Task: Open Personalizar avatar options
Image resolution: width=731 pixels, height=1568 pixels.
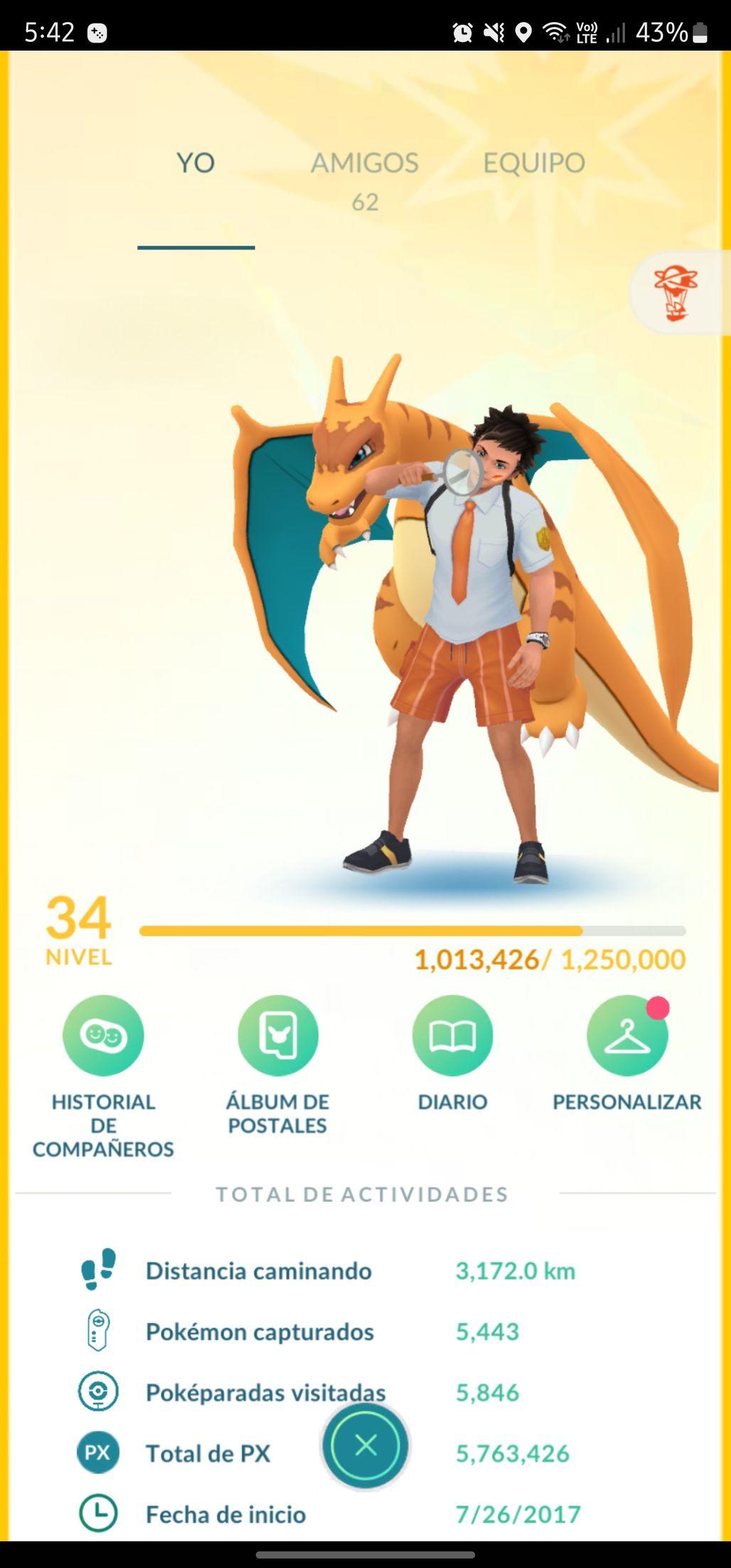Action: pos(626,1035)
